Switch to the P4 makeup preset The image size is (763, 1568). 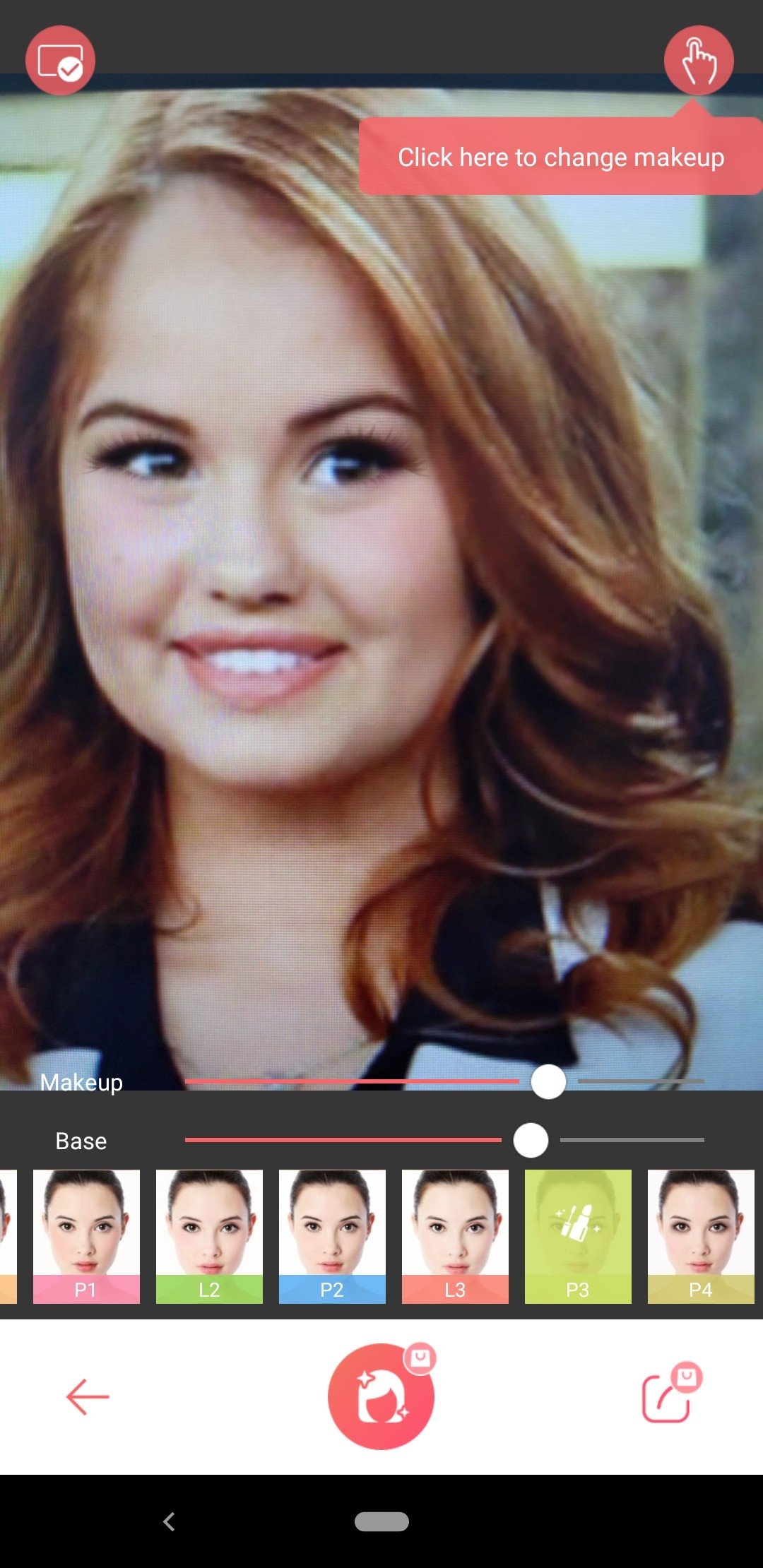[x=701, y=1236]
